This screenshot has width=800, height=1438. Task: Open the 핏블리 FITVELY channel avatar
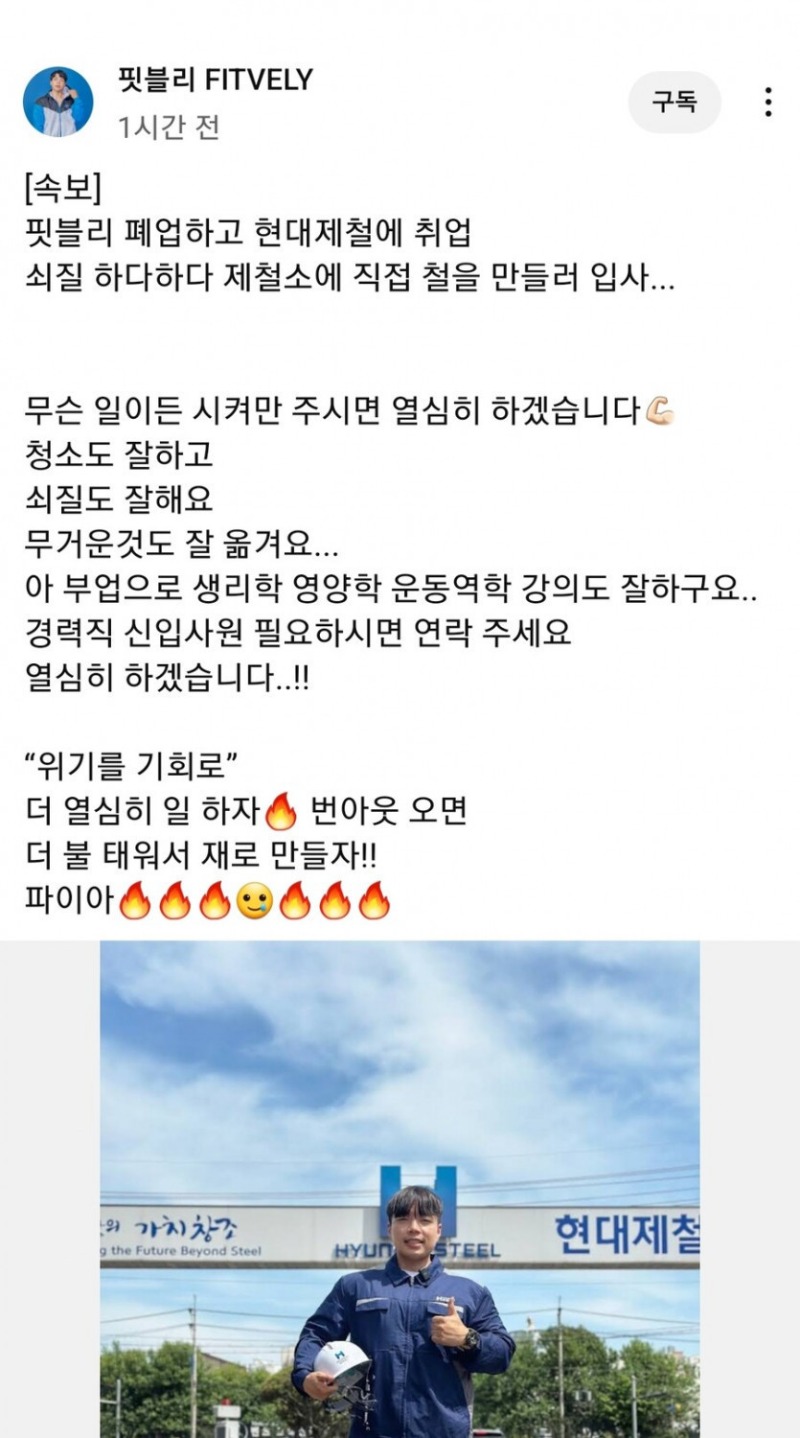[x=58, y=102]
